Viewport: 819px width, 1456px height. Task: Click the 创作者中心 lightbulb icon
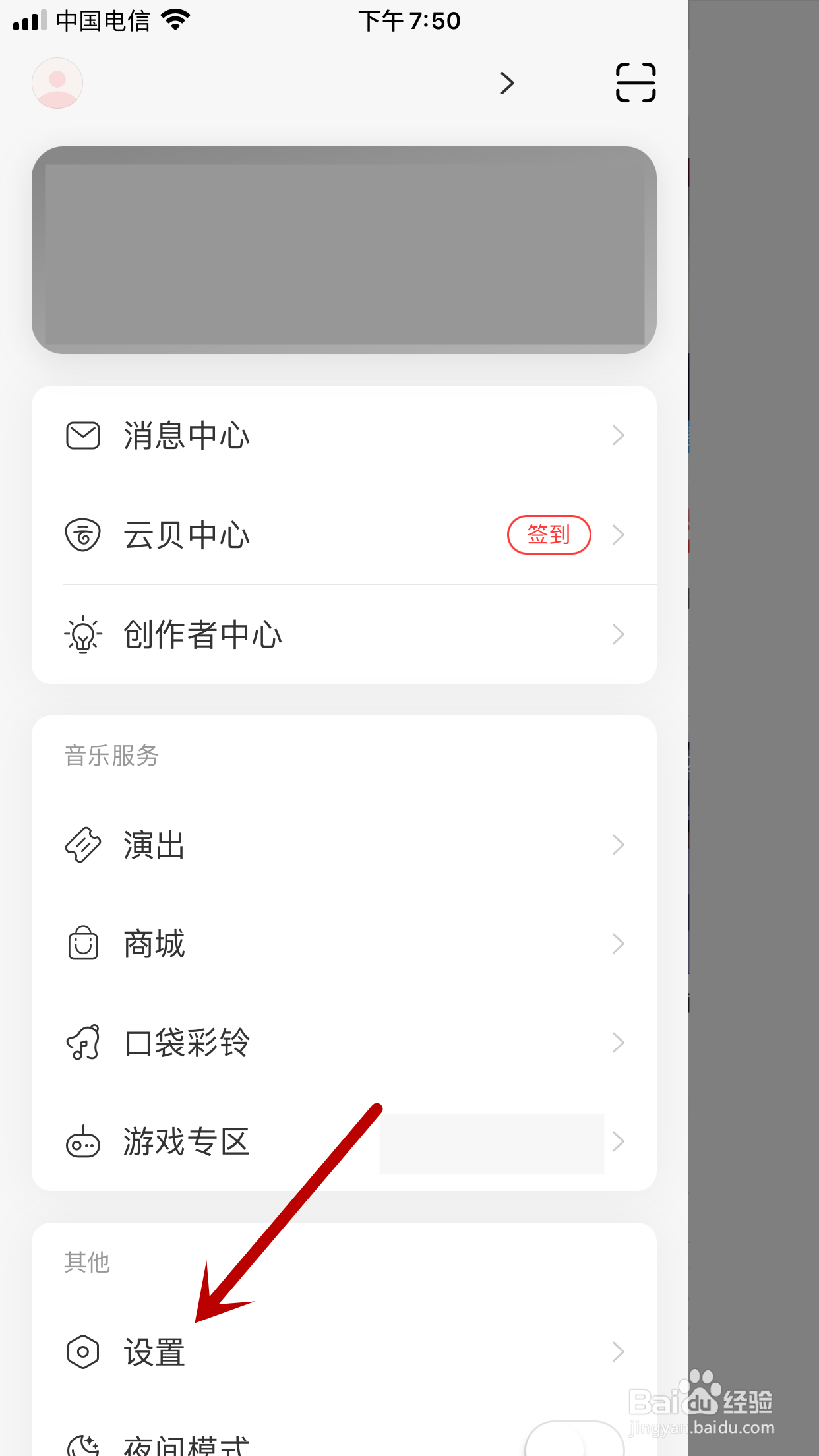[82, 634]
